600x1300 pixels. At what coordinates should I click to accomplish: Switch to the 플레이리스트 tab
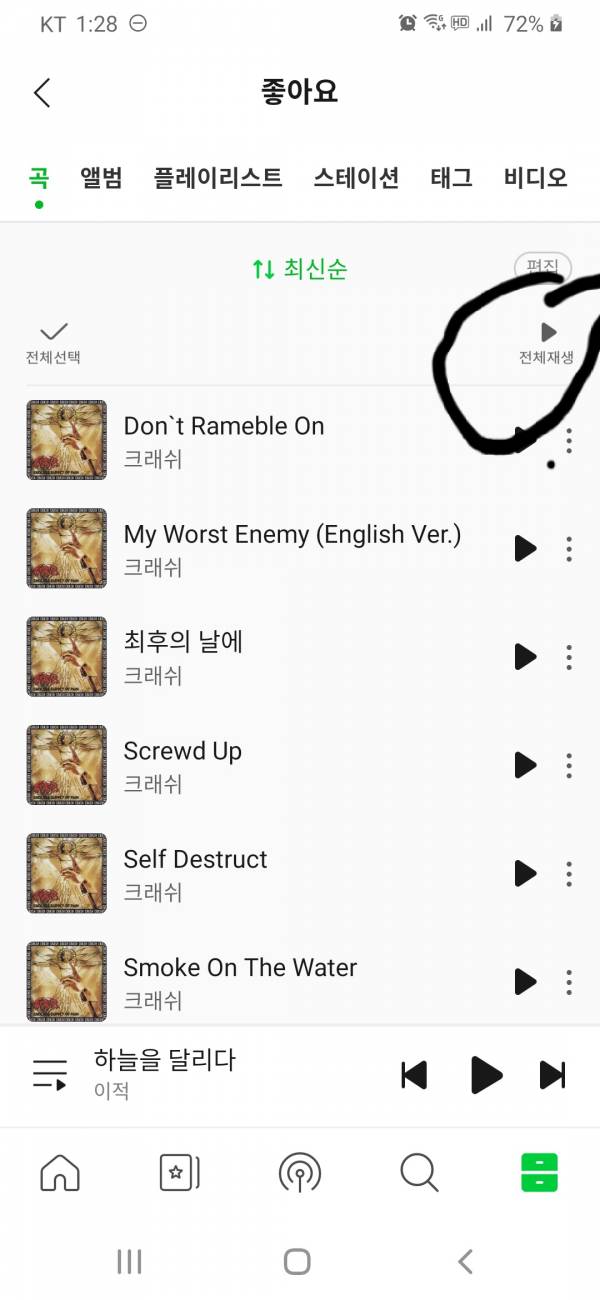coord(218,178)
